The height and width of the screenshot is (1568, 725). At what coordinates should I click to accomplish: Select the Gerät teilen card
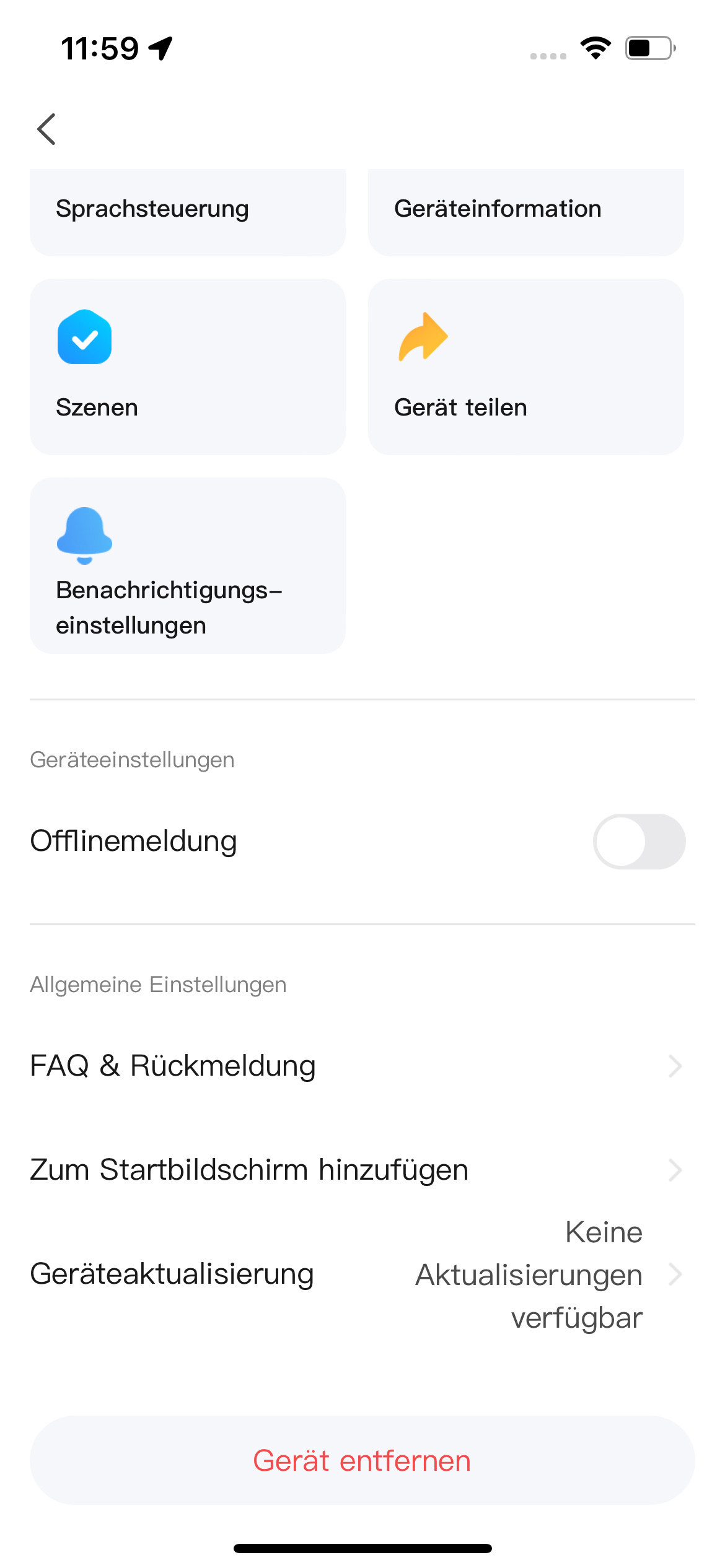[x=525, y=367]
